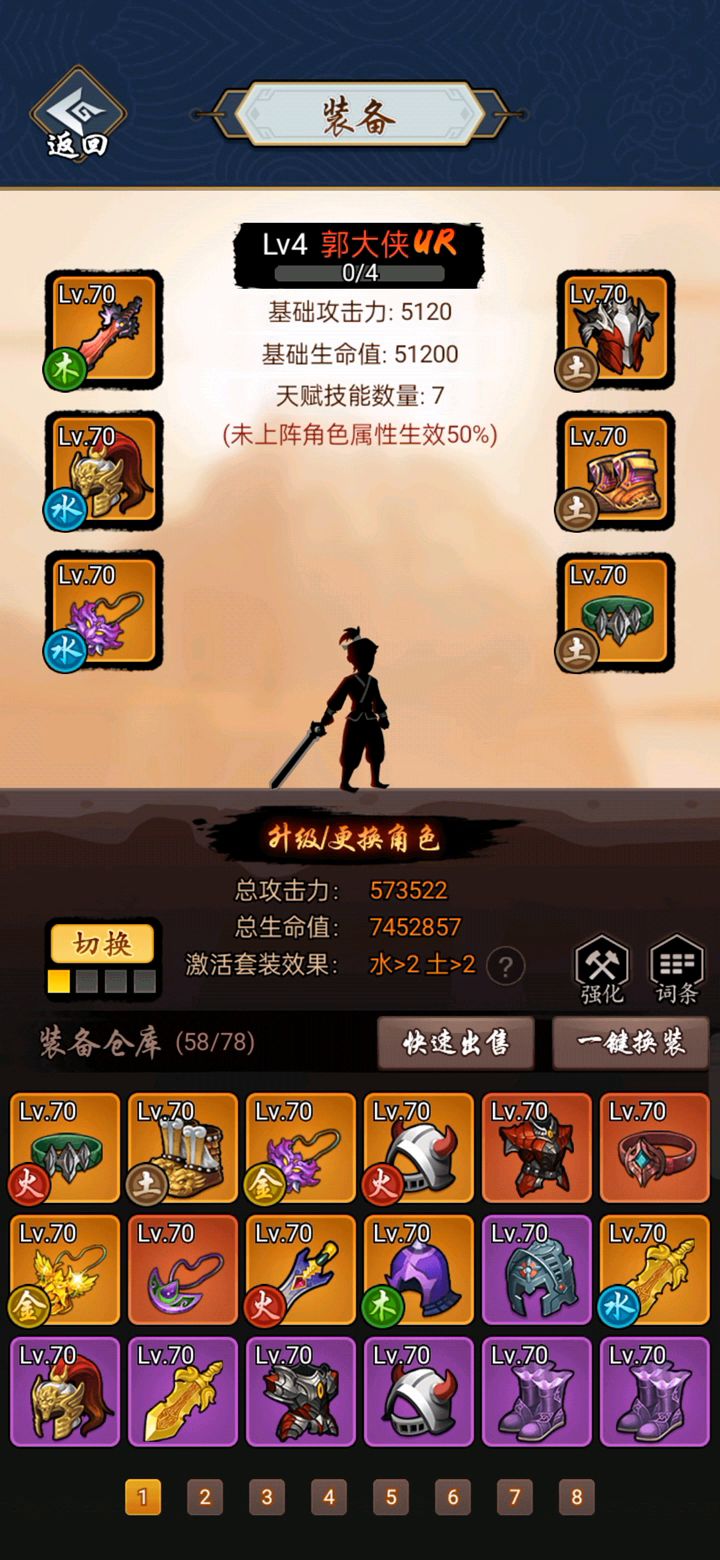The image size is (720, 1560).
Task: Select the equipped purple necklace with water element
Action: pyautogui.click(x=104, y=611)
